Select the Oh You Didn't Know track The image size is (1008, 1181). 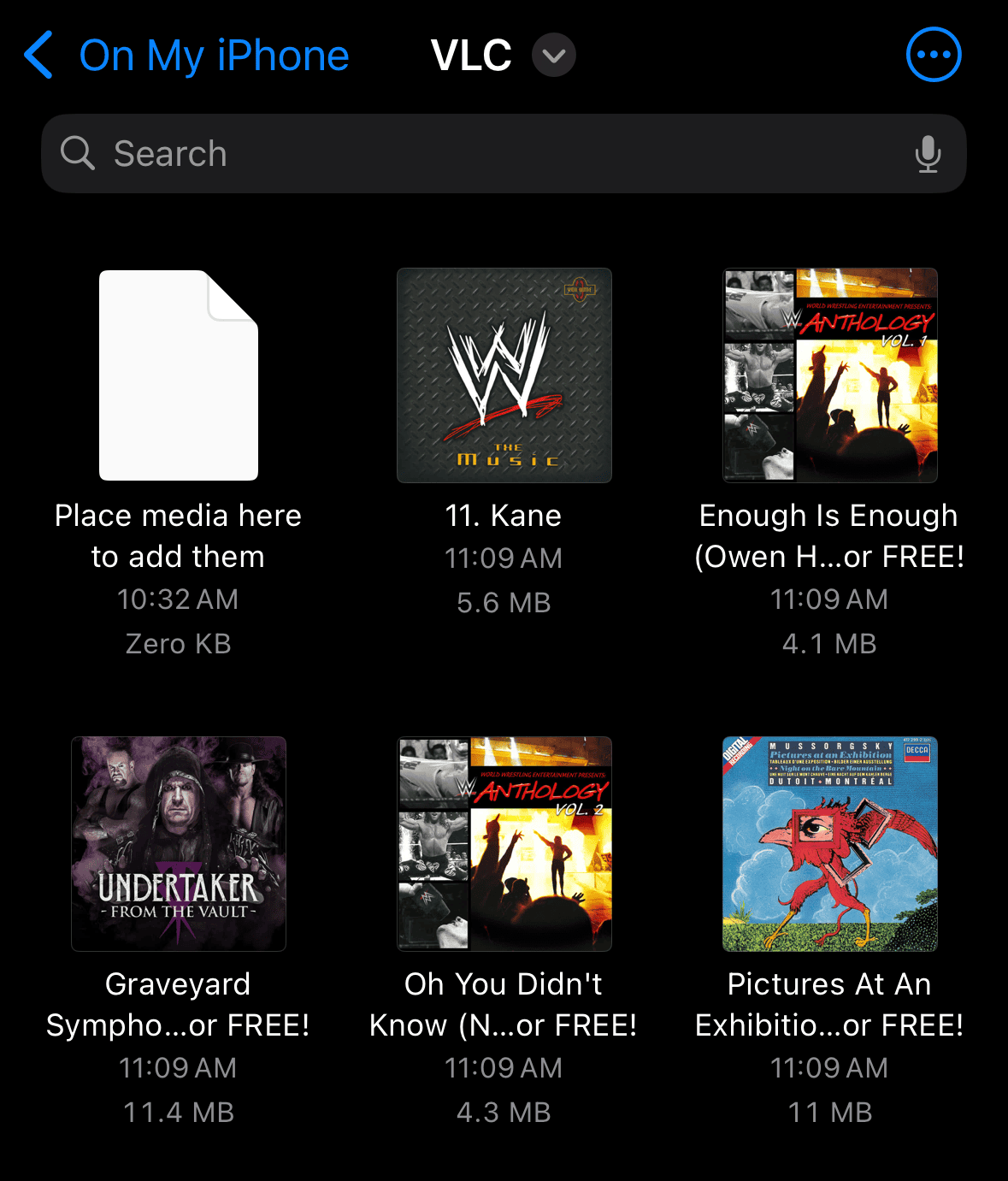(x=504, y=844)
